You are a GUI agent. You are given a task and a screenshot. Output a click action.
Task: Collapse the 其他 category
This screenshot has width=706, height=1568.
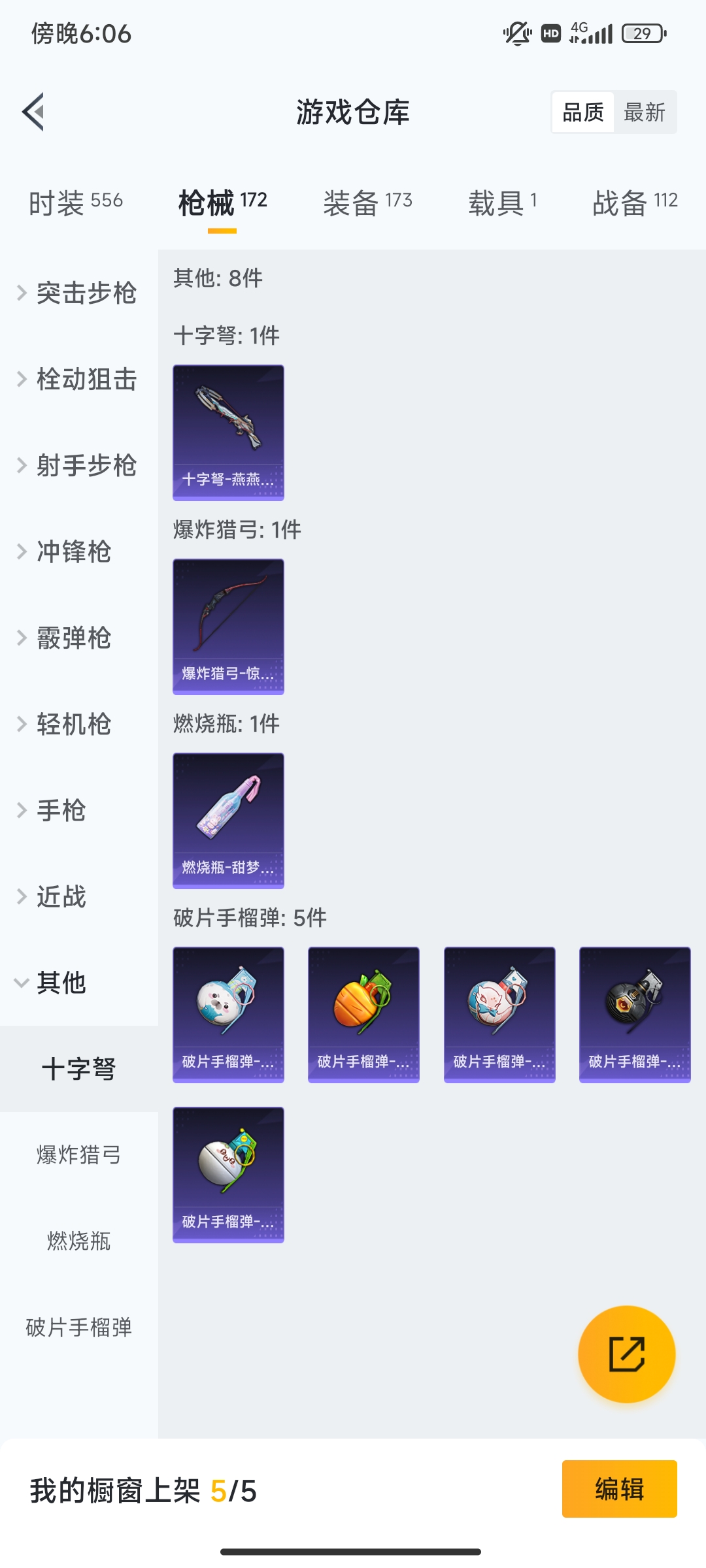click(78, 983)
